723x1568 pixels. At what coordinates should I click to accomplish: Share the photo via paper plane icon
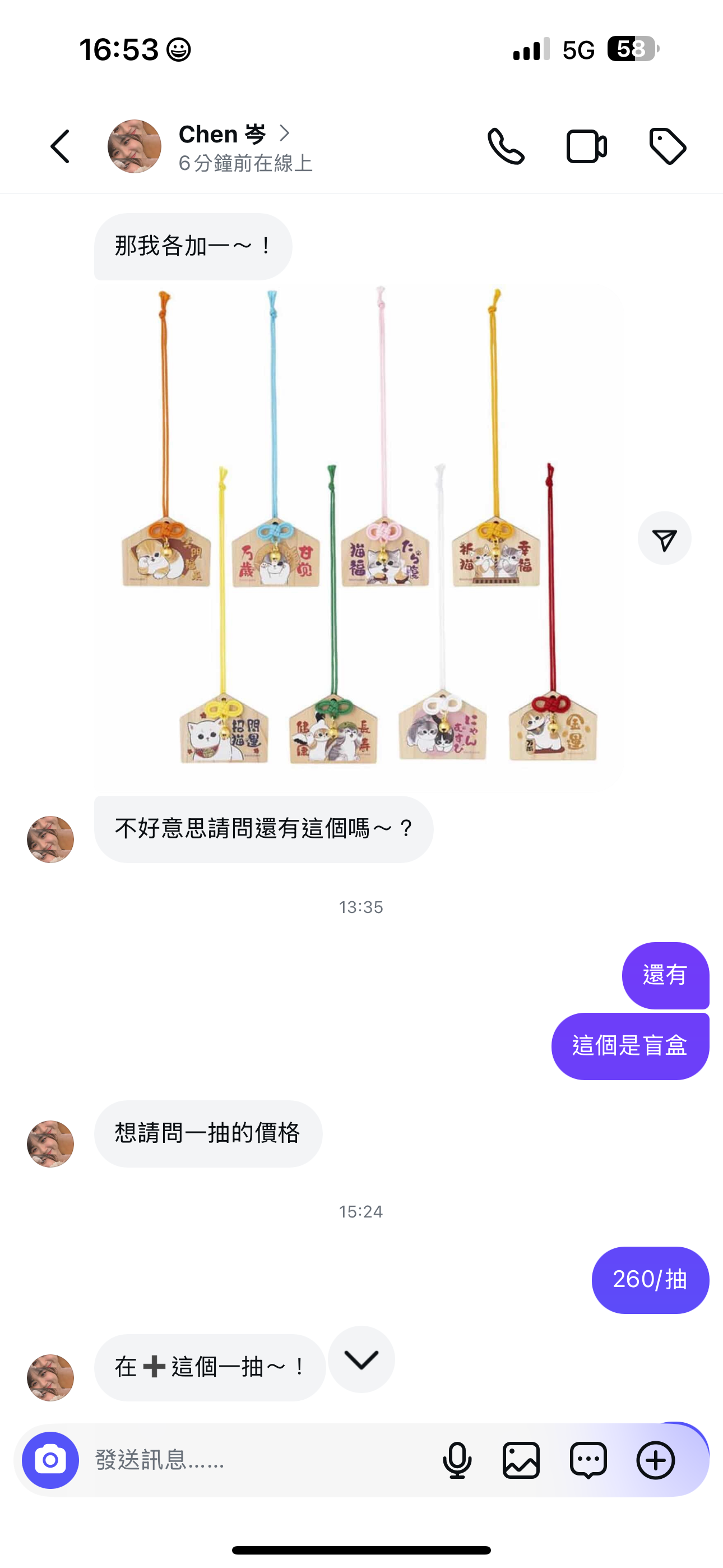click(x=664, y=539)
